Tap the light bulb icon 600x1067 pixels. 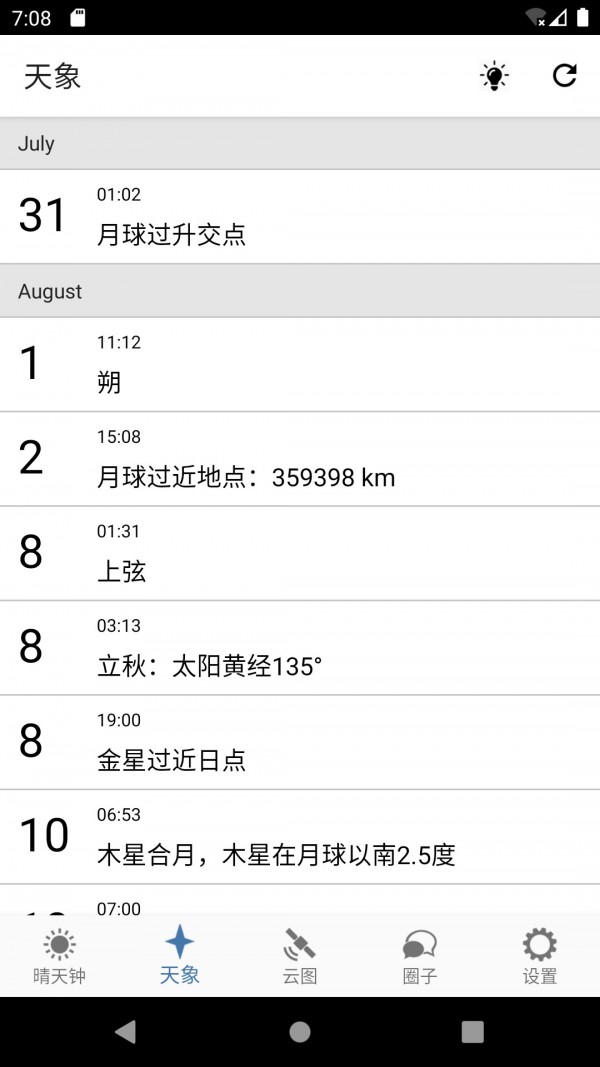(494, 76)
